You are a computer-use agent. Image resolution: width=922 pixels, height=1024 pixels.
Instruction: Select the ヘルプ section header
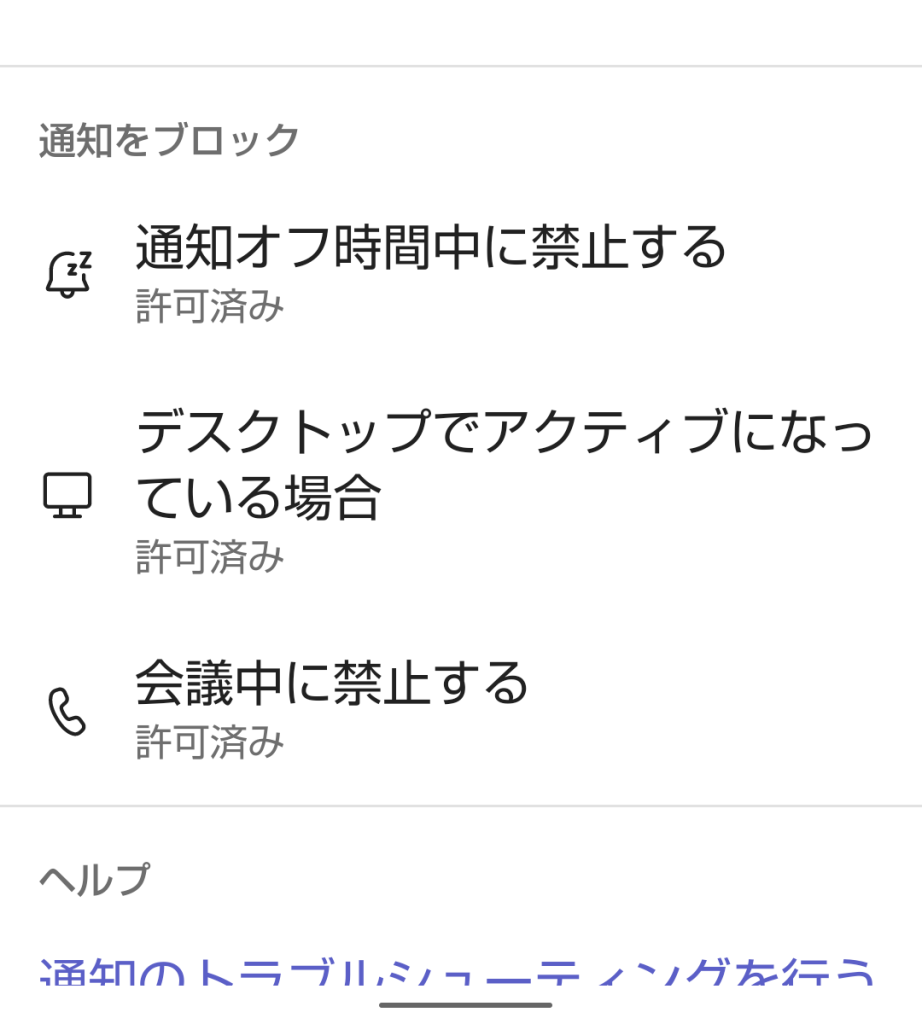75,875
